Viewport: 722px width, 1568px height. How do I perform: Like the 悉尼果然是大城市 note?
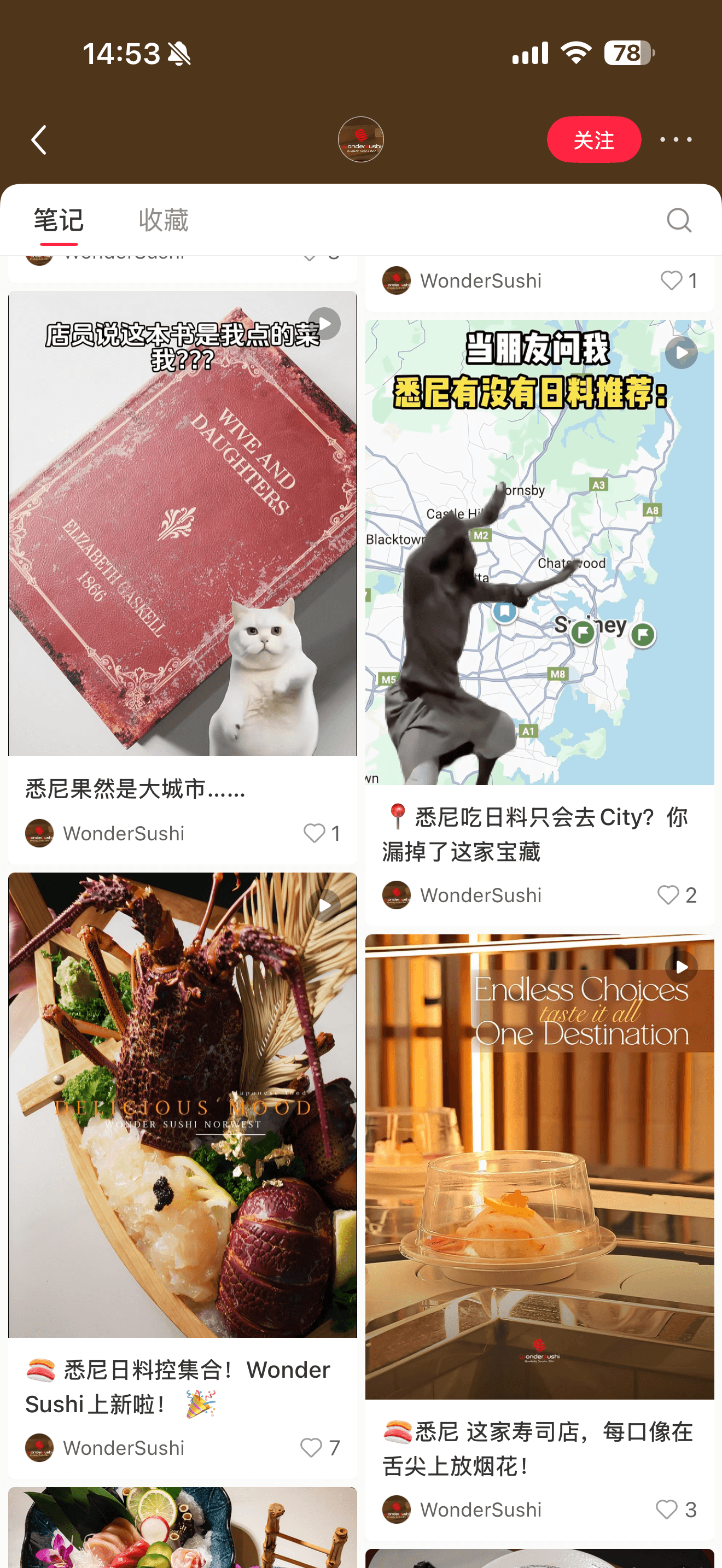click(x=315, y=833)
